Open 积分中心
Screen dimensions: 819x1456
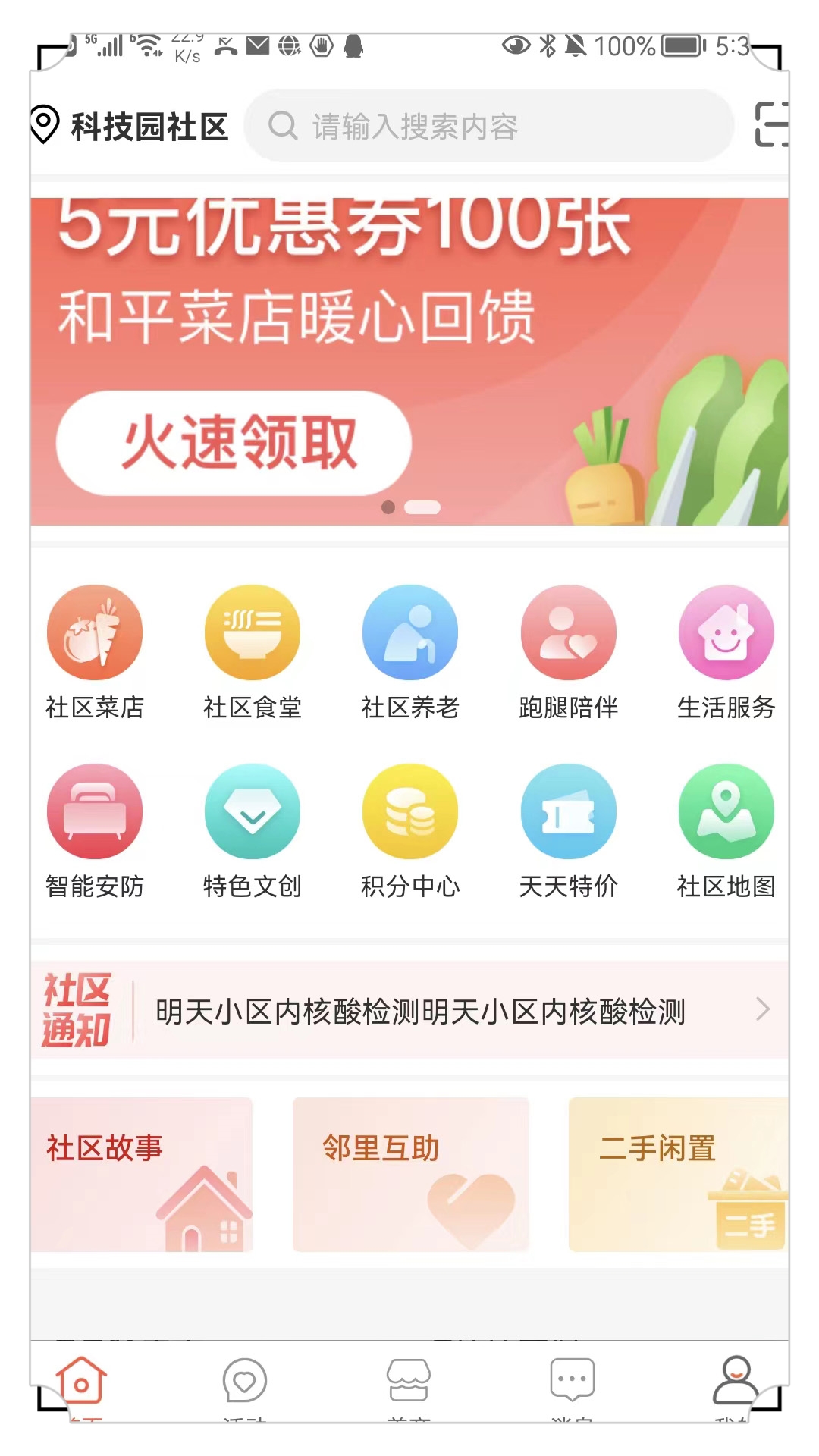[x=410, y=830]
